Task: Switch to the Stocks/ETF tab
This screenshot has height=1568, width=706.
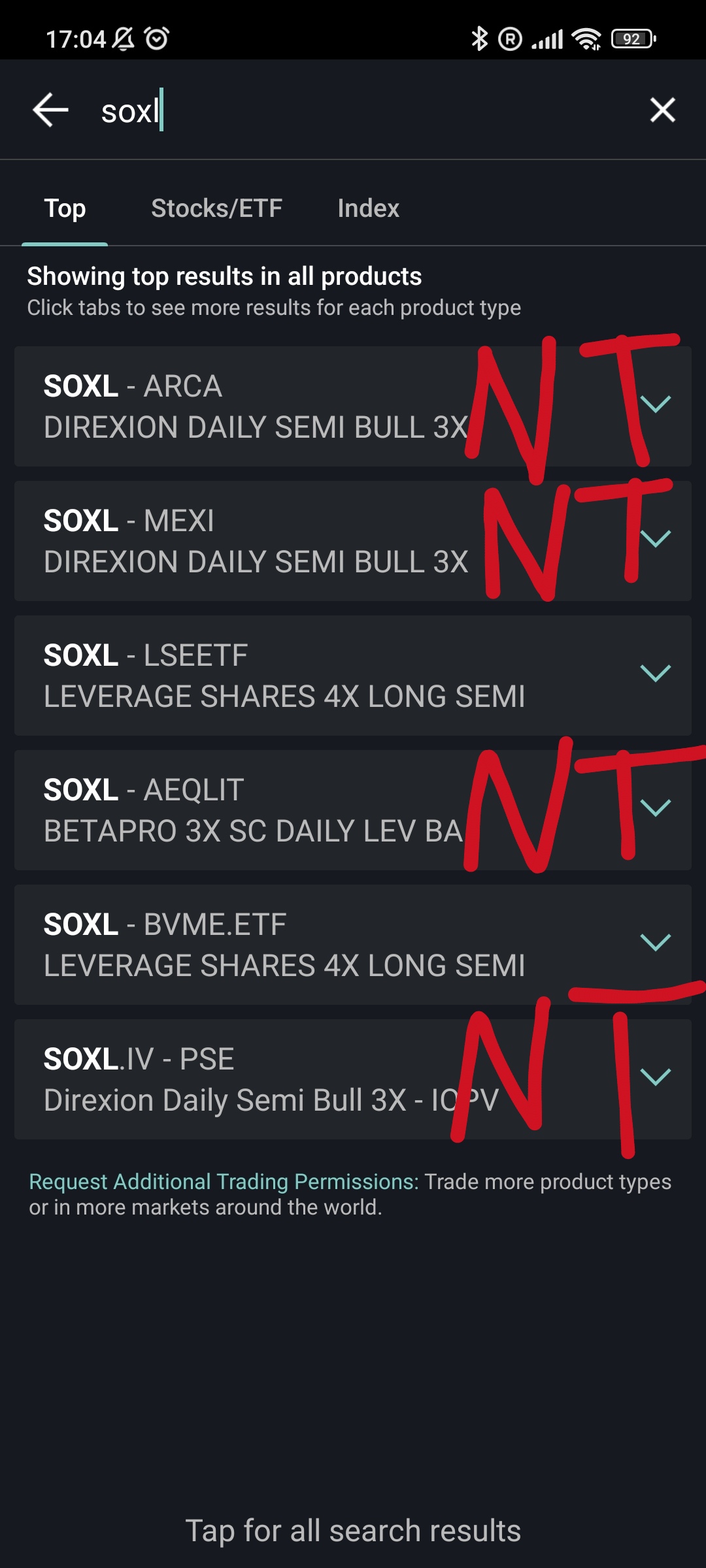Action: click(x=216, y=209)
